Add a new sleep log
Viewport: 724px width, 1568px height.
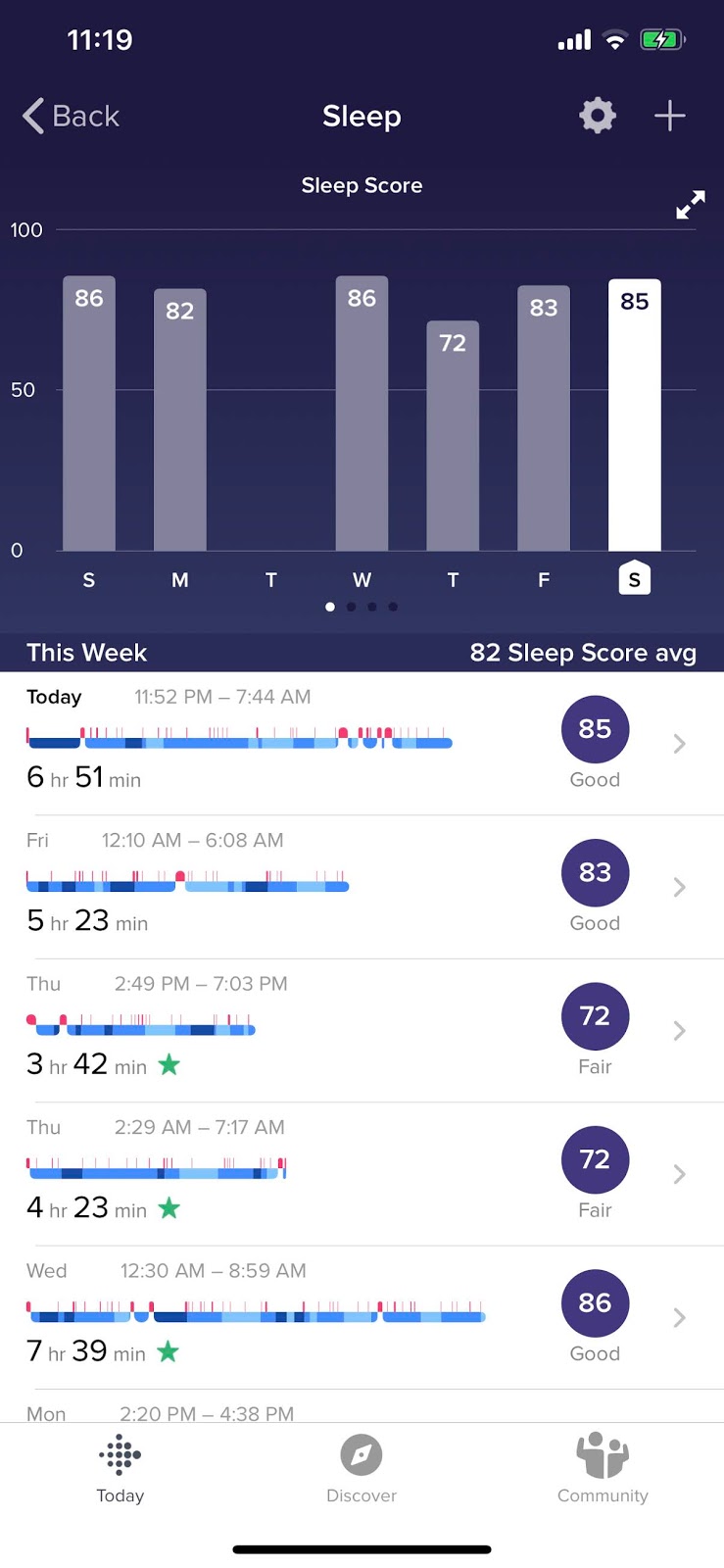pos(670,116)
